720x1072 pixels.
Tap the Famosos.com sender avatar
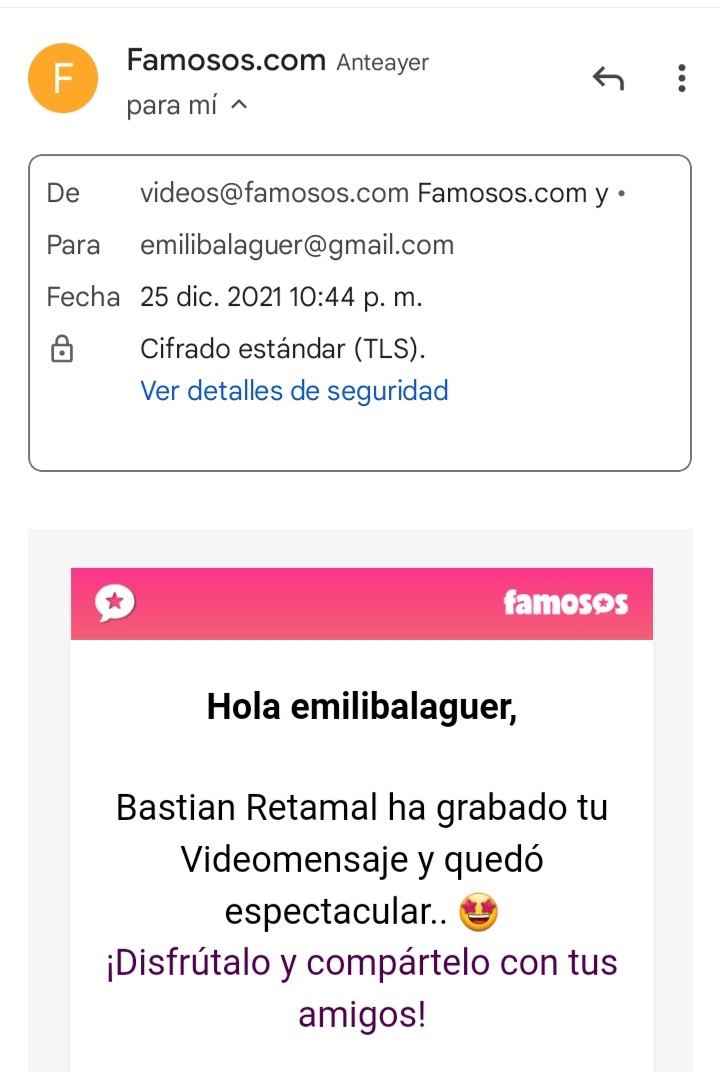[x=64, y=79]
